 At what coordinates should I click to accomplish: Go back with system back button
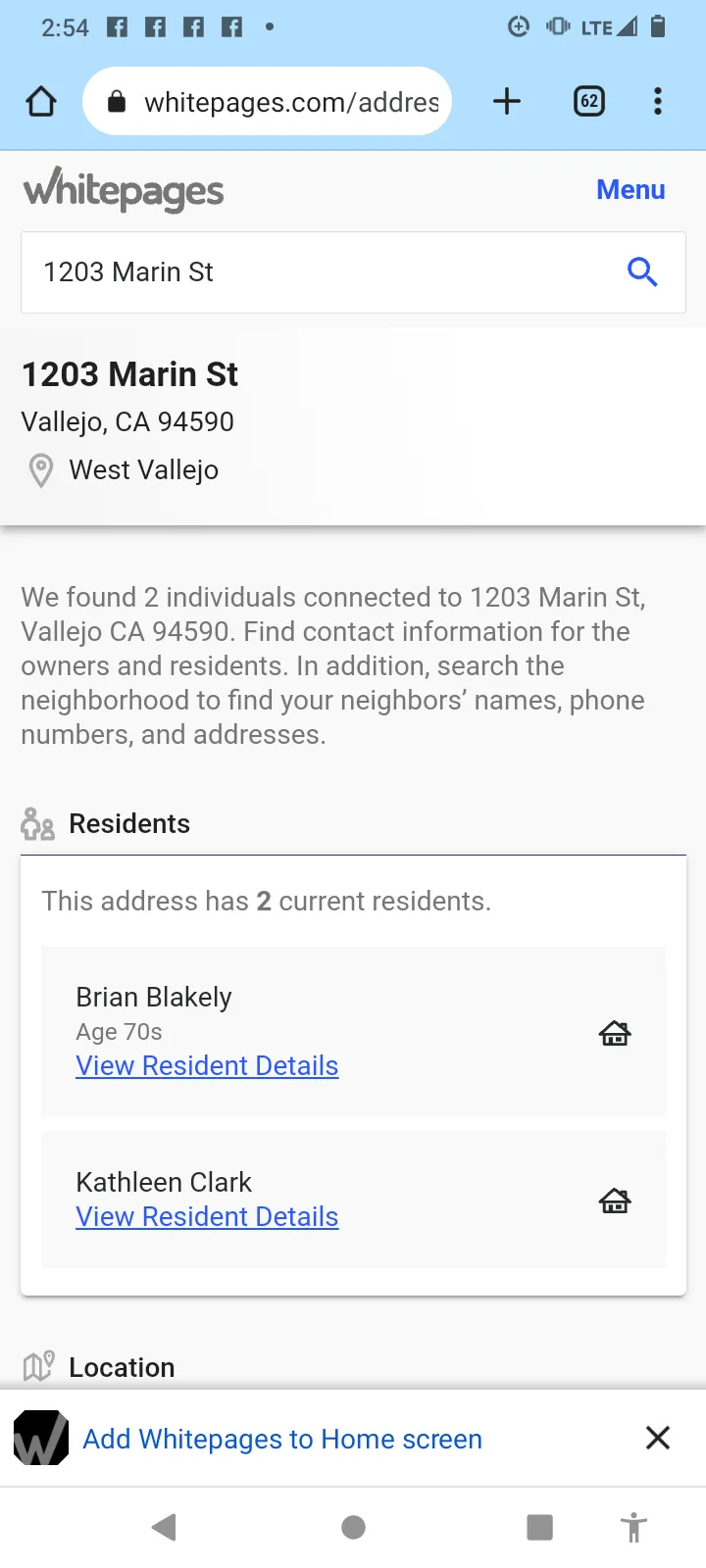pos(165,1527)
